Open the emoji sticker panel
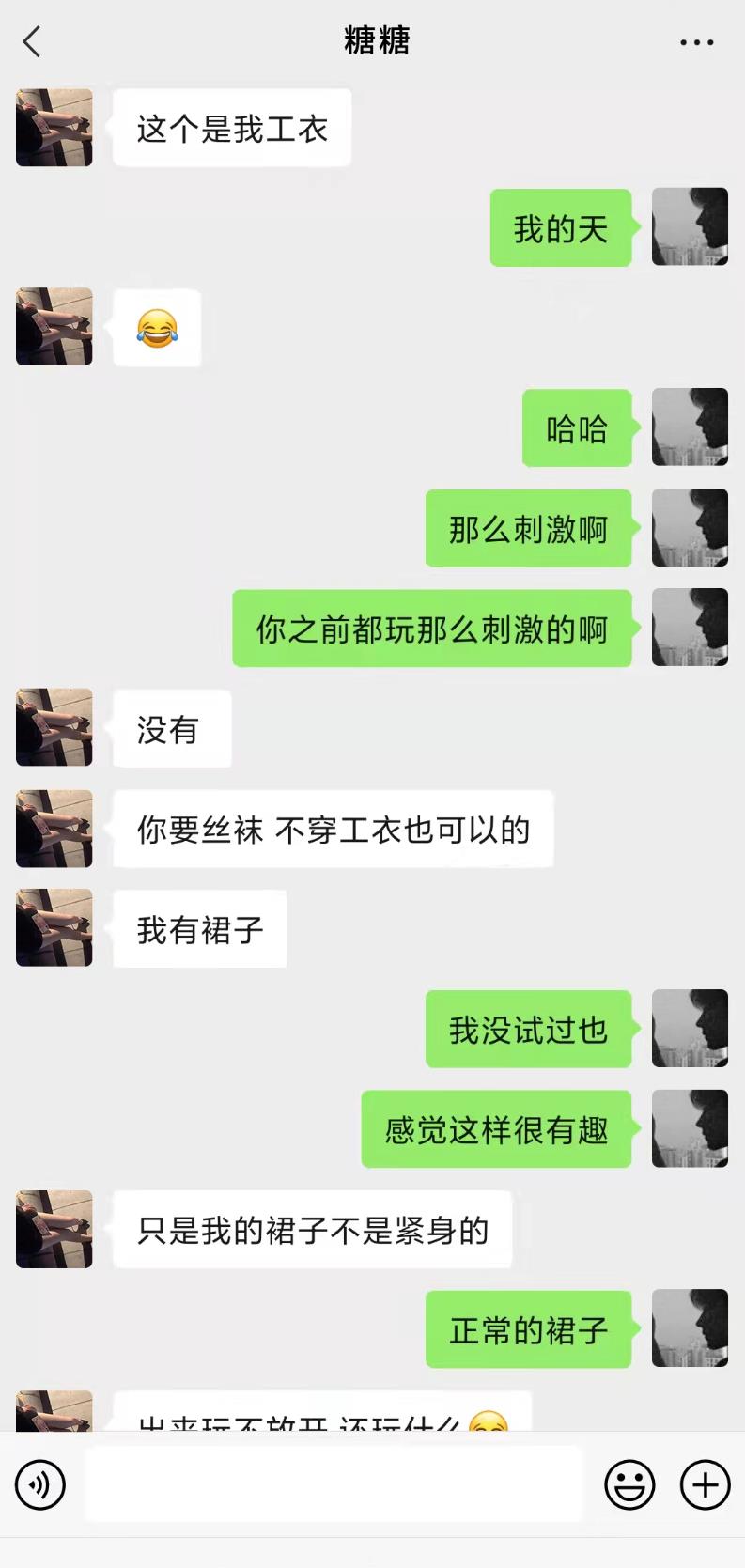The image size is (745, 1568). coord(629,1484)
